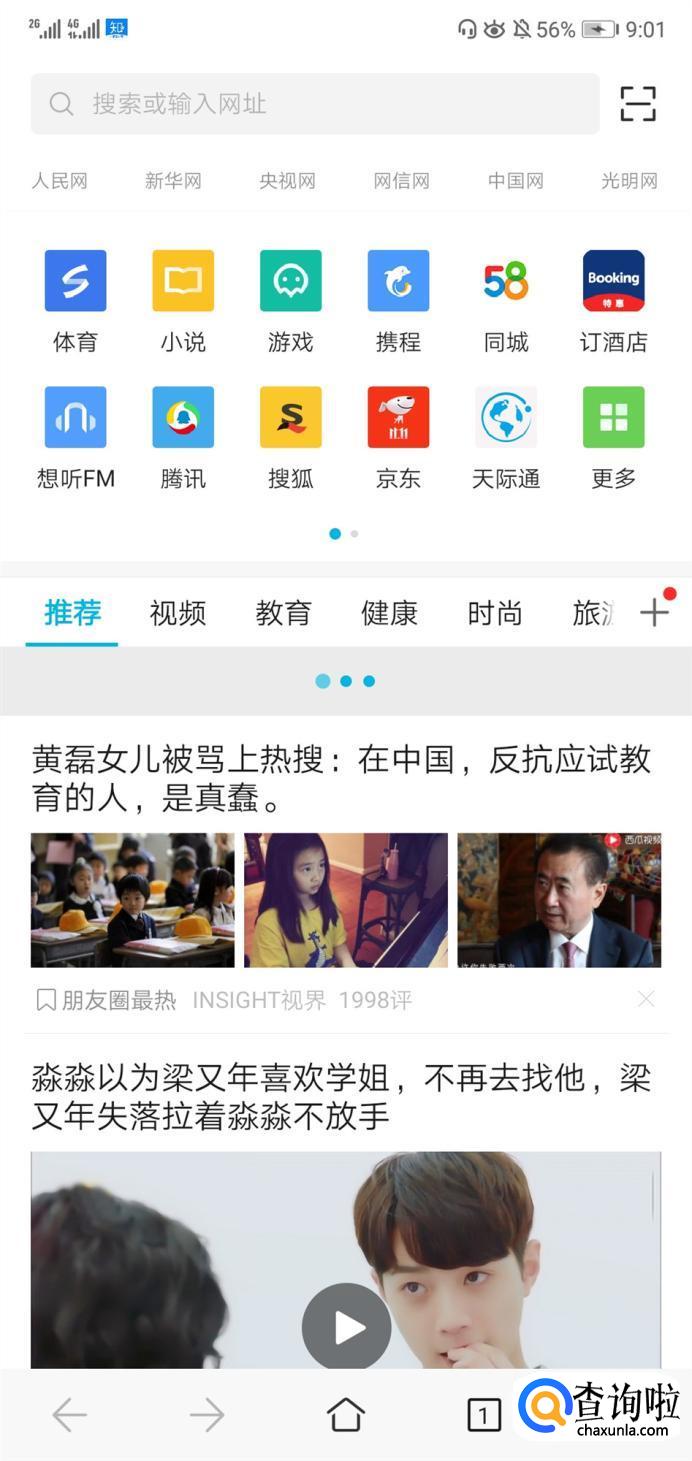The width and height of the screenshot is (692, 1461).
Task: Open the article about 黄磊女儿
Action: [342, 779]
